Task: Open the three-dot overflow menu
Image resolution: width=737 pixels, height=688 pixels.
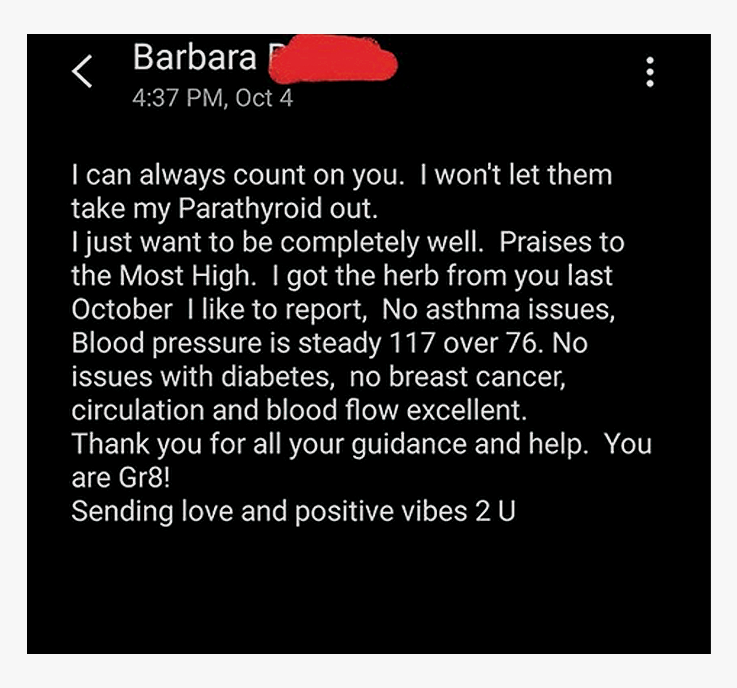Action: 651,72
